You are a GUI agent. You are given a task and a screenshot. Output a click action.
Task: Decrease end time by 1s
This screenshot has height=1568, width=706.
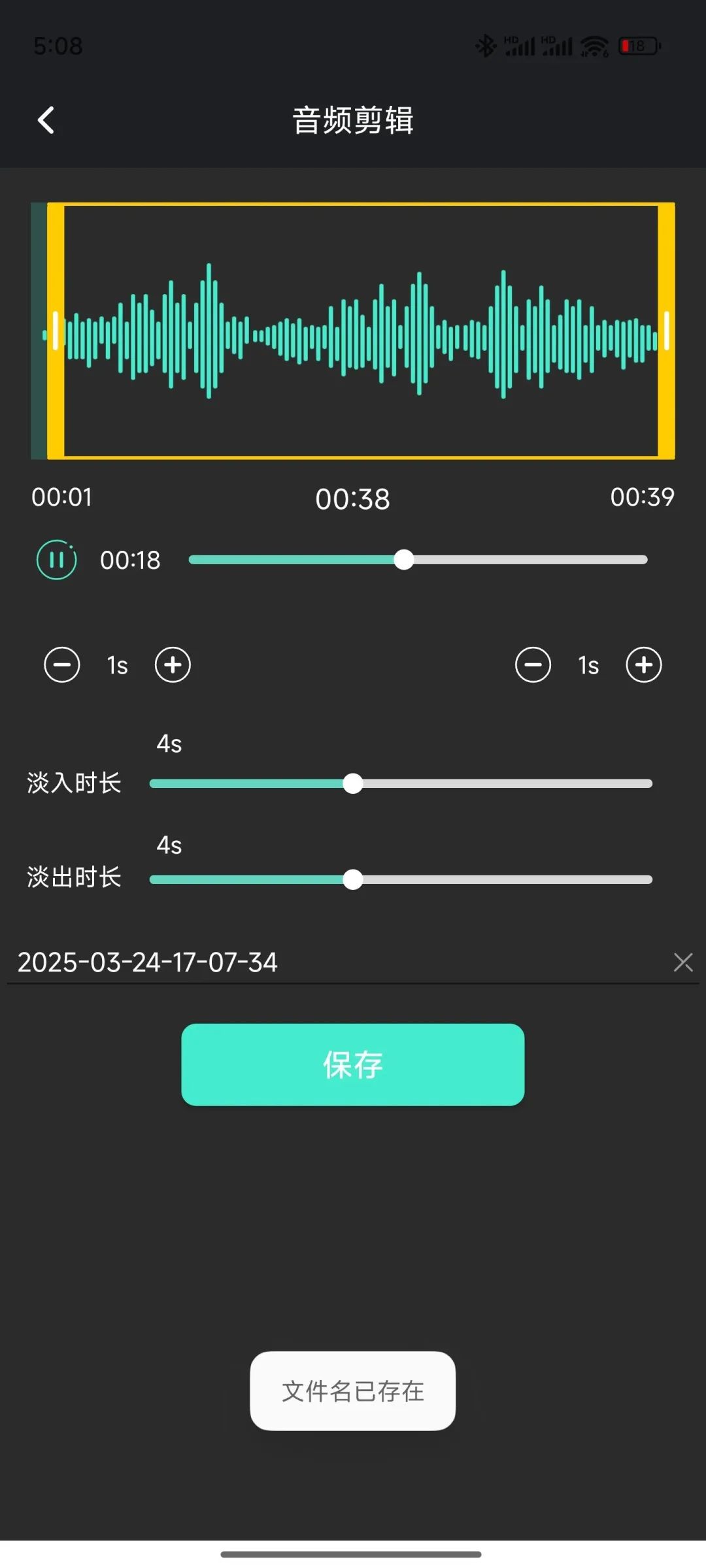tap(533, 665)
